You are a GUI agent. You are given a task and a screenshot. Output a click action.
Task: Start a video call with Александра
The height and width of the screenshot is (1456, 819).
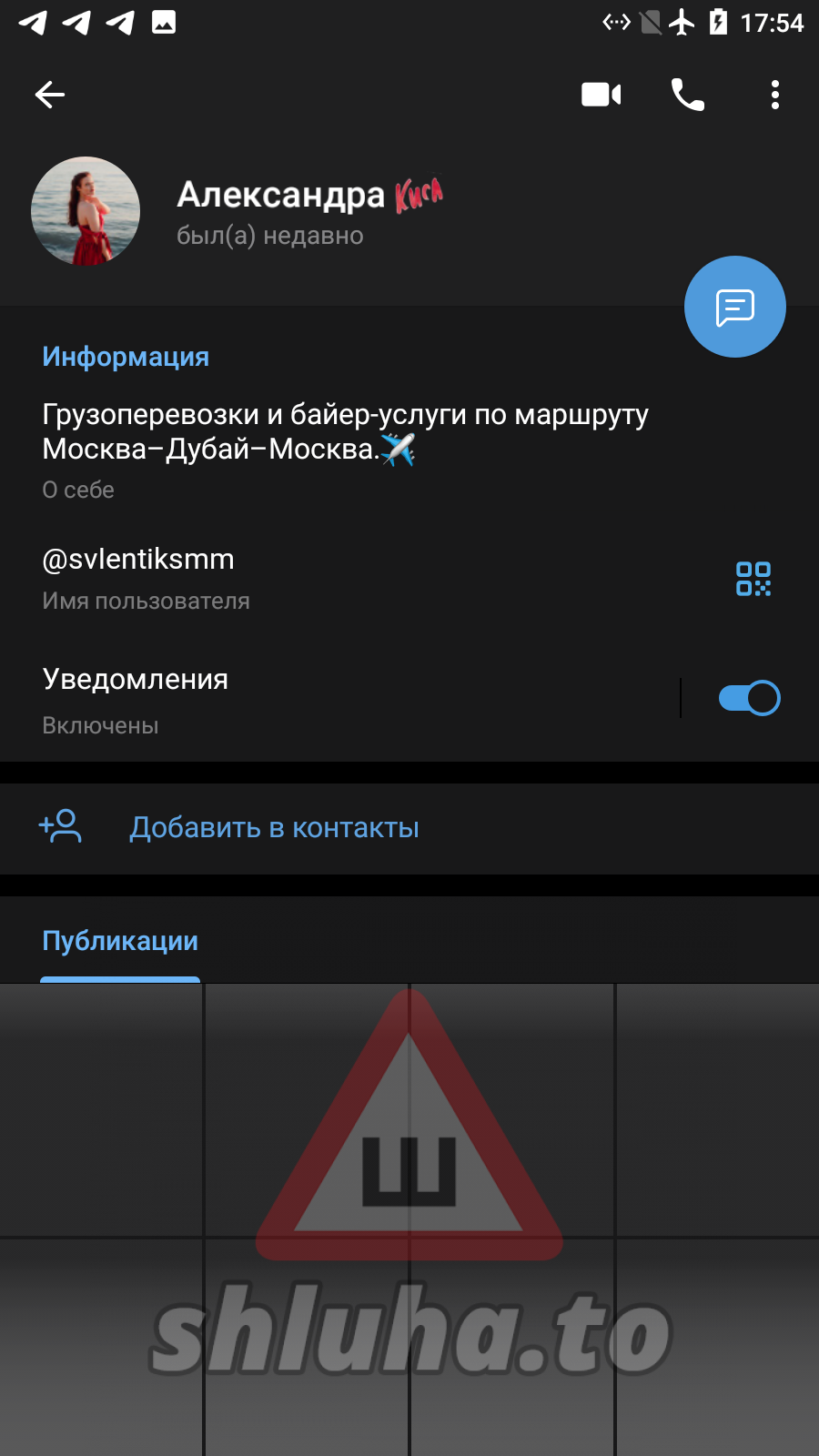click(601, 95)
